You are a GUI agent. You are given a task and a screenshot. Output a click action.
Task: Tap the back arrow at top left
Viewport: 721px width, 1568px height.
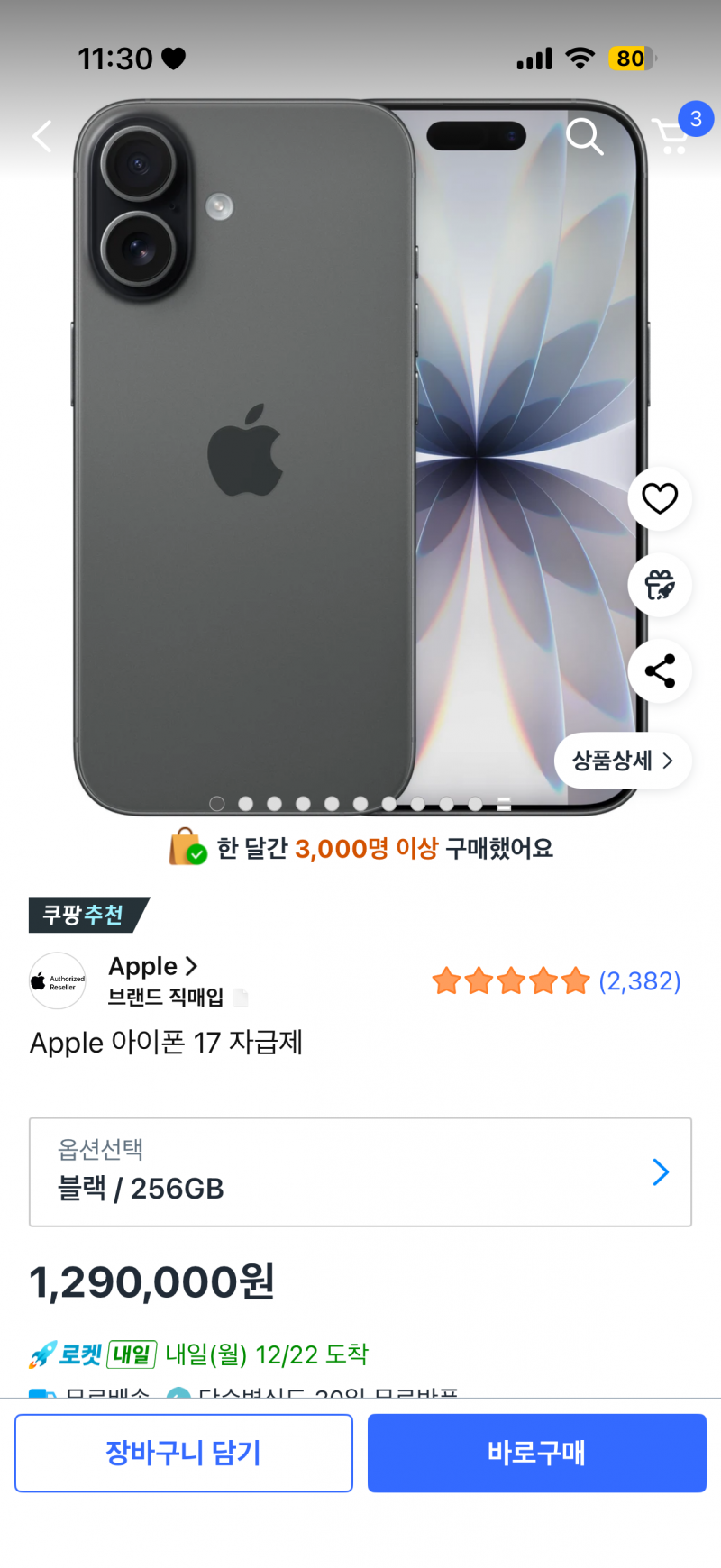pyautogui.click(x=41, y=137)
